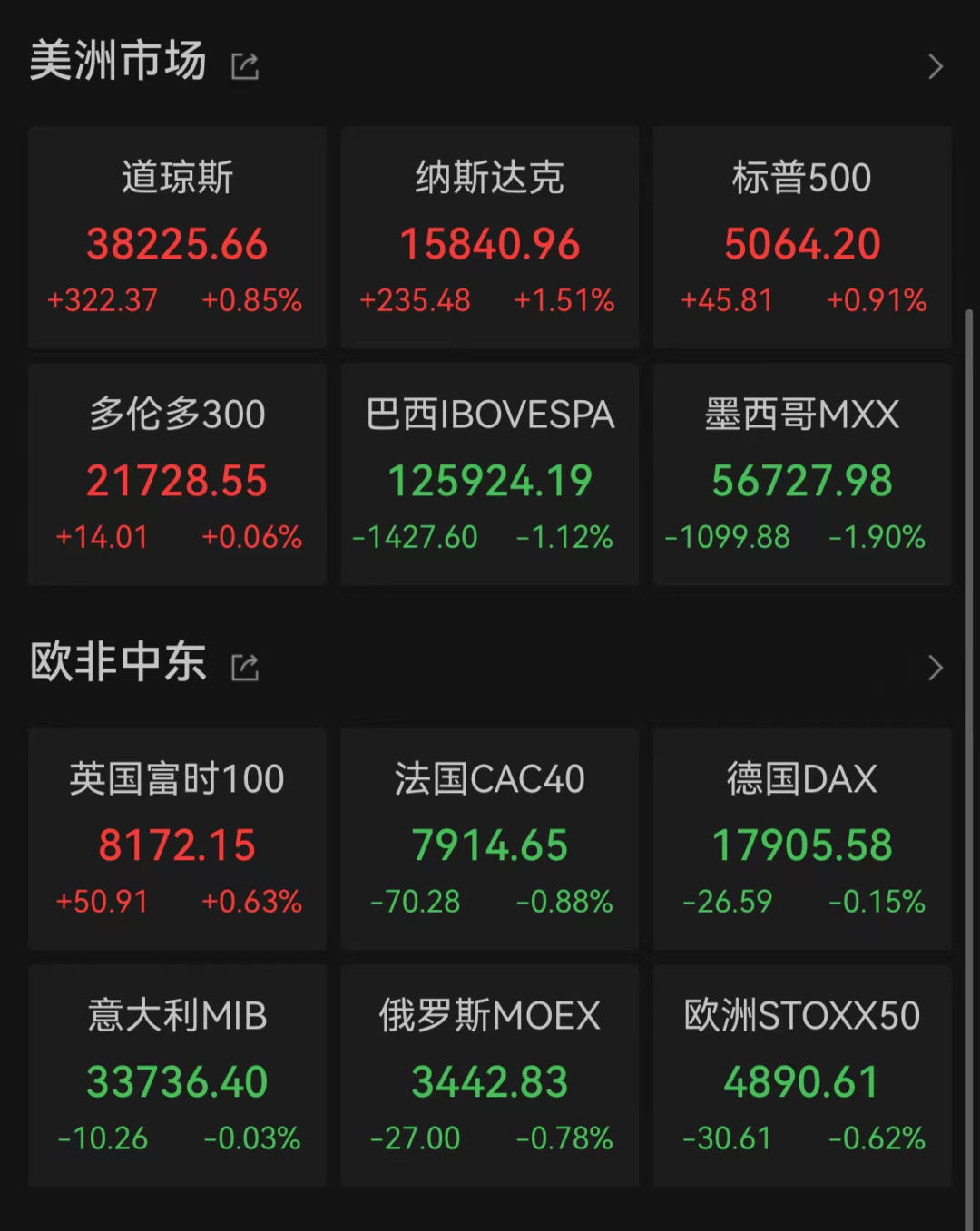The height and width of the screenshot is (1231, 980).
Task: Open the 意大利MIB quote
Action: (177, 1075)
